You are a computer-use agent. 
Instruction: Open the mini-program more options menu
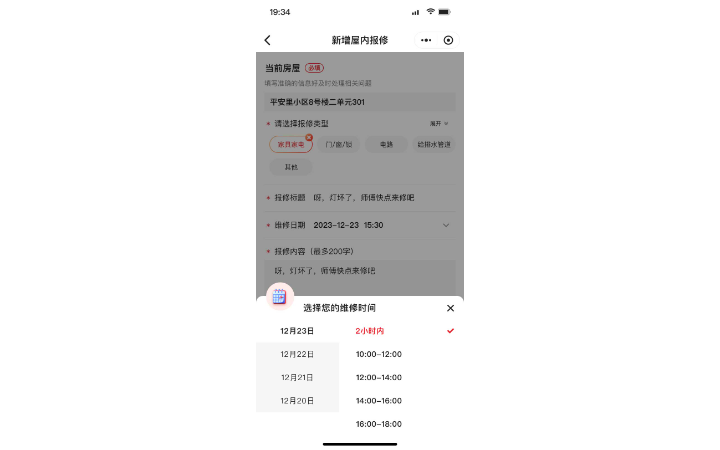pyautogui.click(x=426, y=40)
